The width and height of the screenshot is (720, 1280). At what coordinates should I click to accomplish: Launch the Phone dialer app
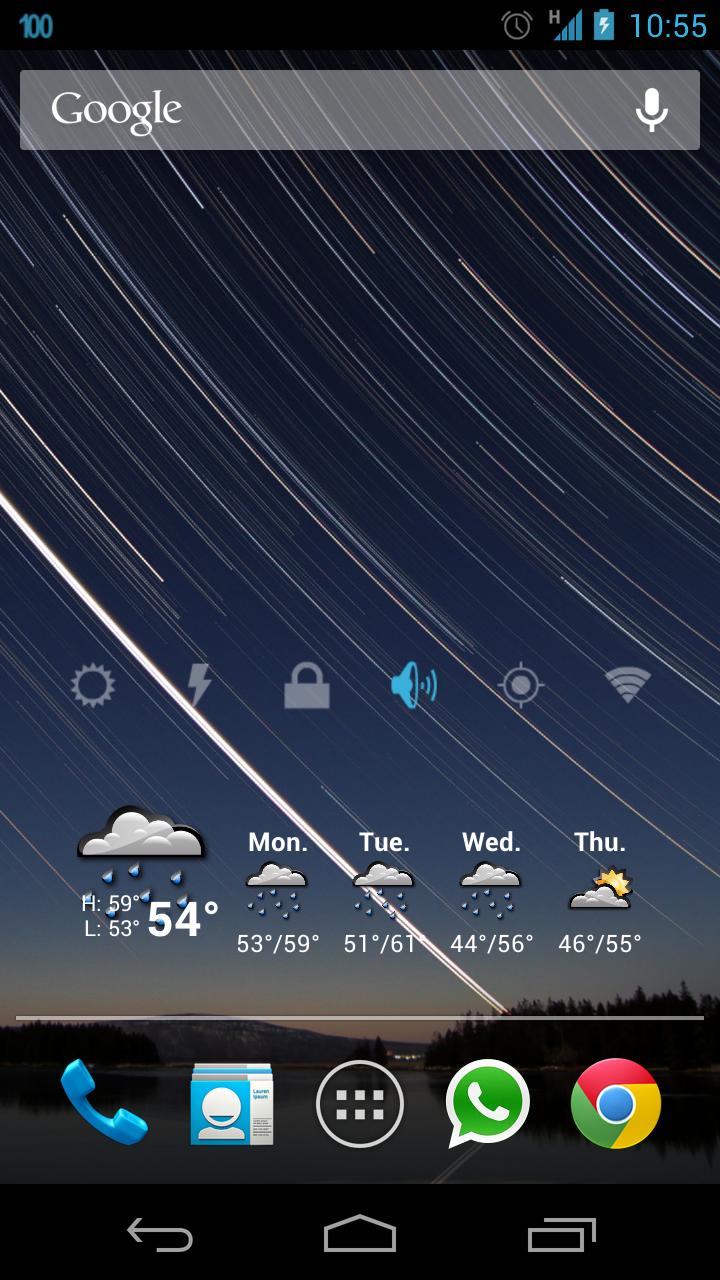coord(103,1103)
